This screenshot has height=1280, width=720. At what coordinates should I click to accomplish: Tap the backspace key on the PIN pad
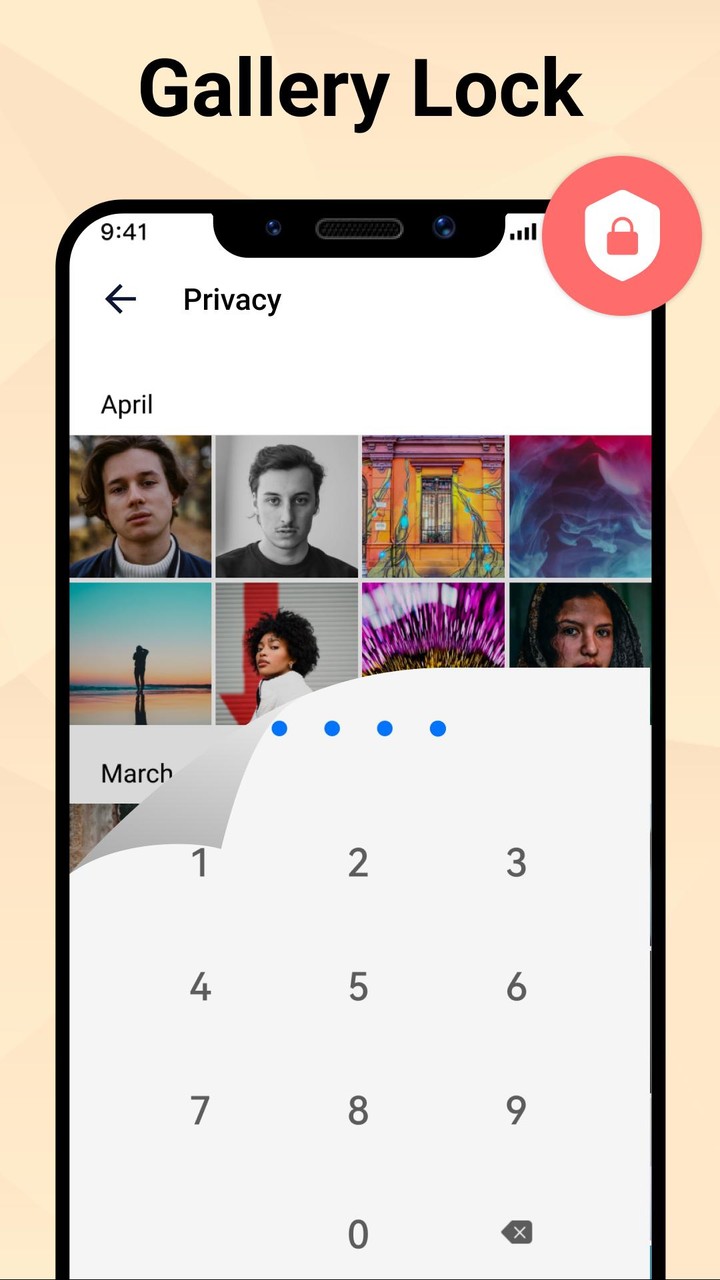[516, 1233]
